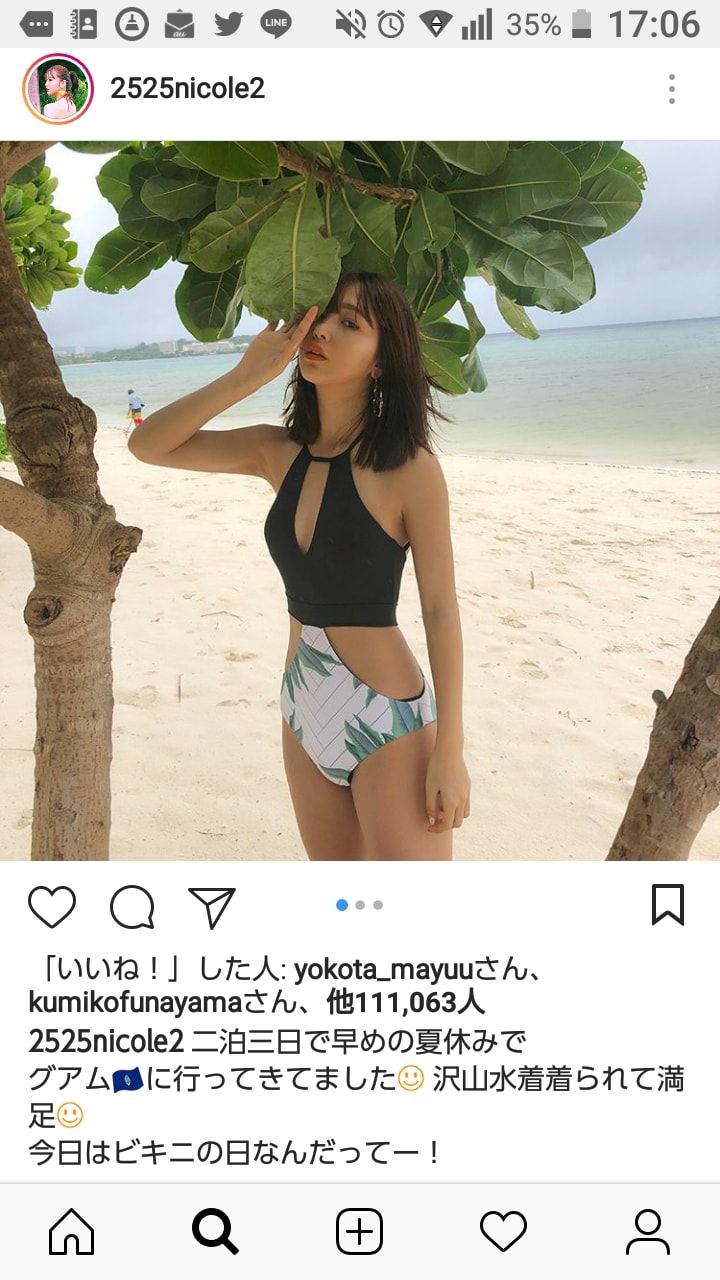Screen dimensions: 720x1280
Task: Tap the beach photo in the post
Action: [360, 500]
